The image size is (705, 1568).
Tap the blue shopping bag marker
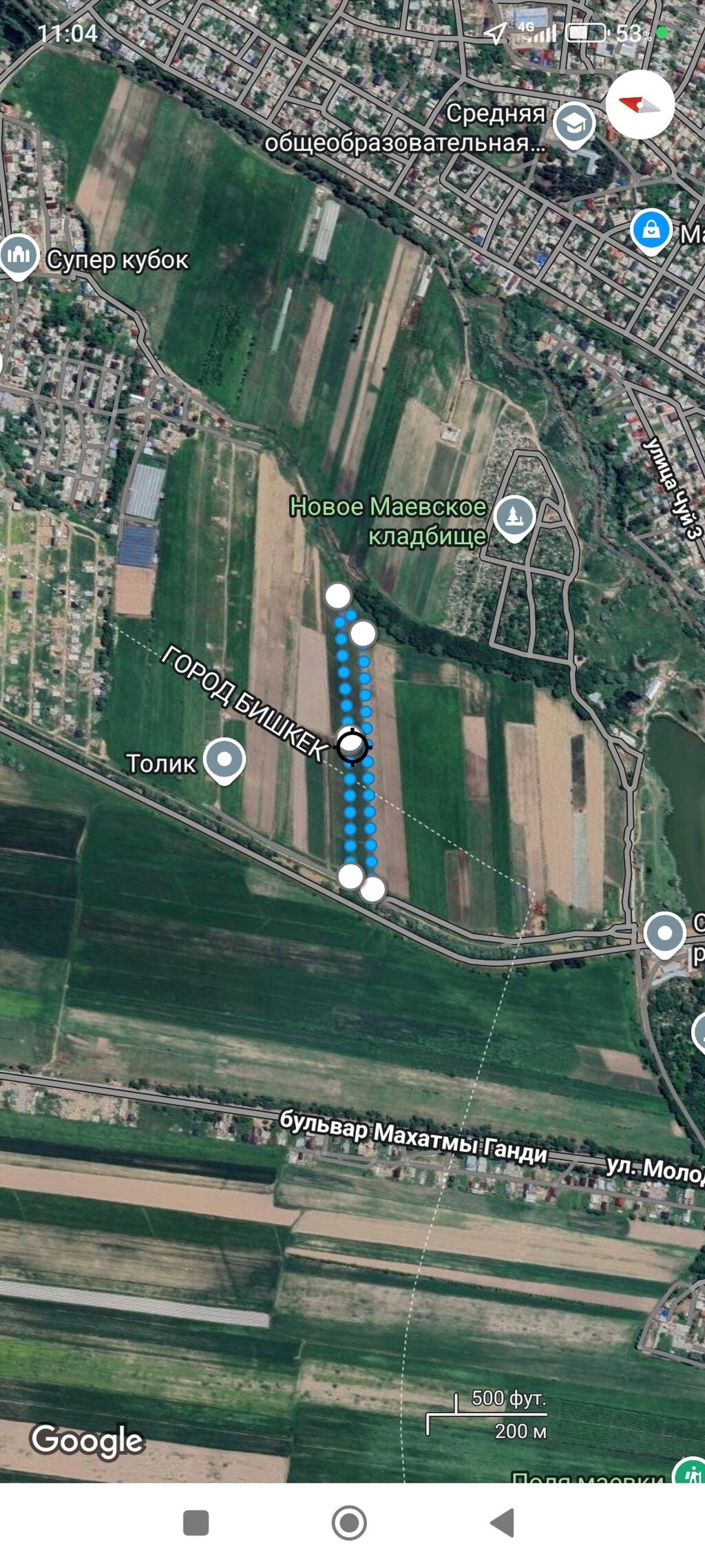pyautogui.click(x=651, y=231)
